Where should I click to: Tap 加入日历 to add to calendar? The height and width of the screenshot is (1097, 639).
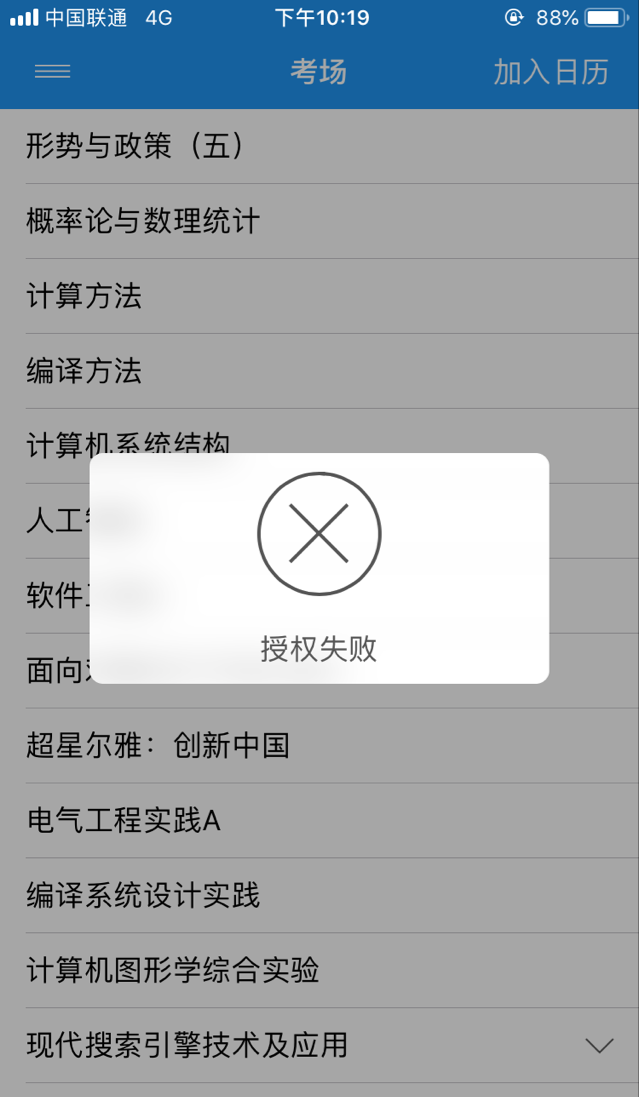(551, 72)
